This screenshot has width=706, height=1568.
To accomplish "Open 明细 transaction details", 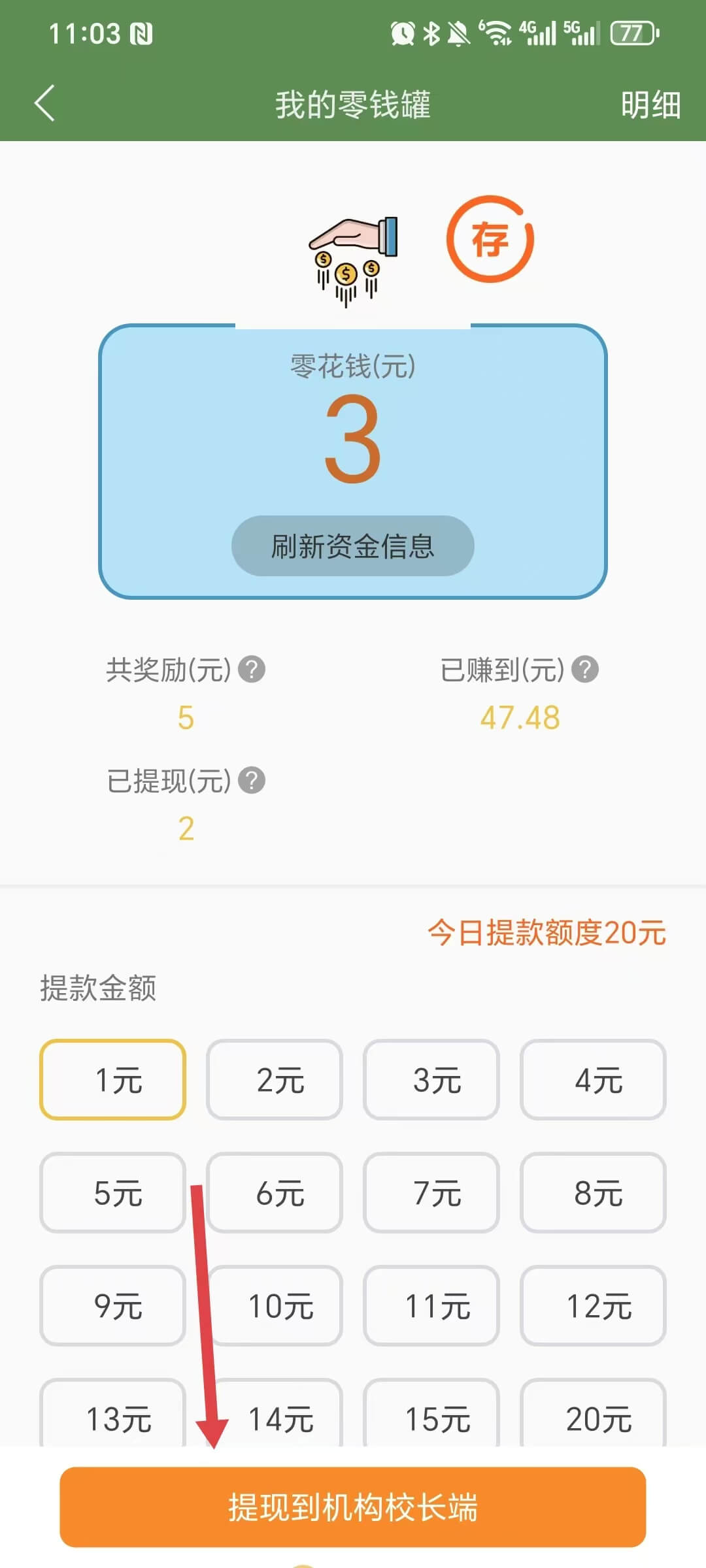I will point(650,105).
